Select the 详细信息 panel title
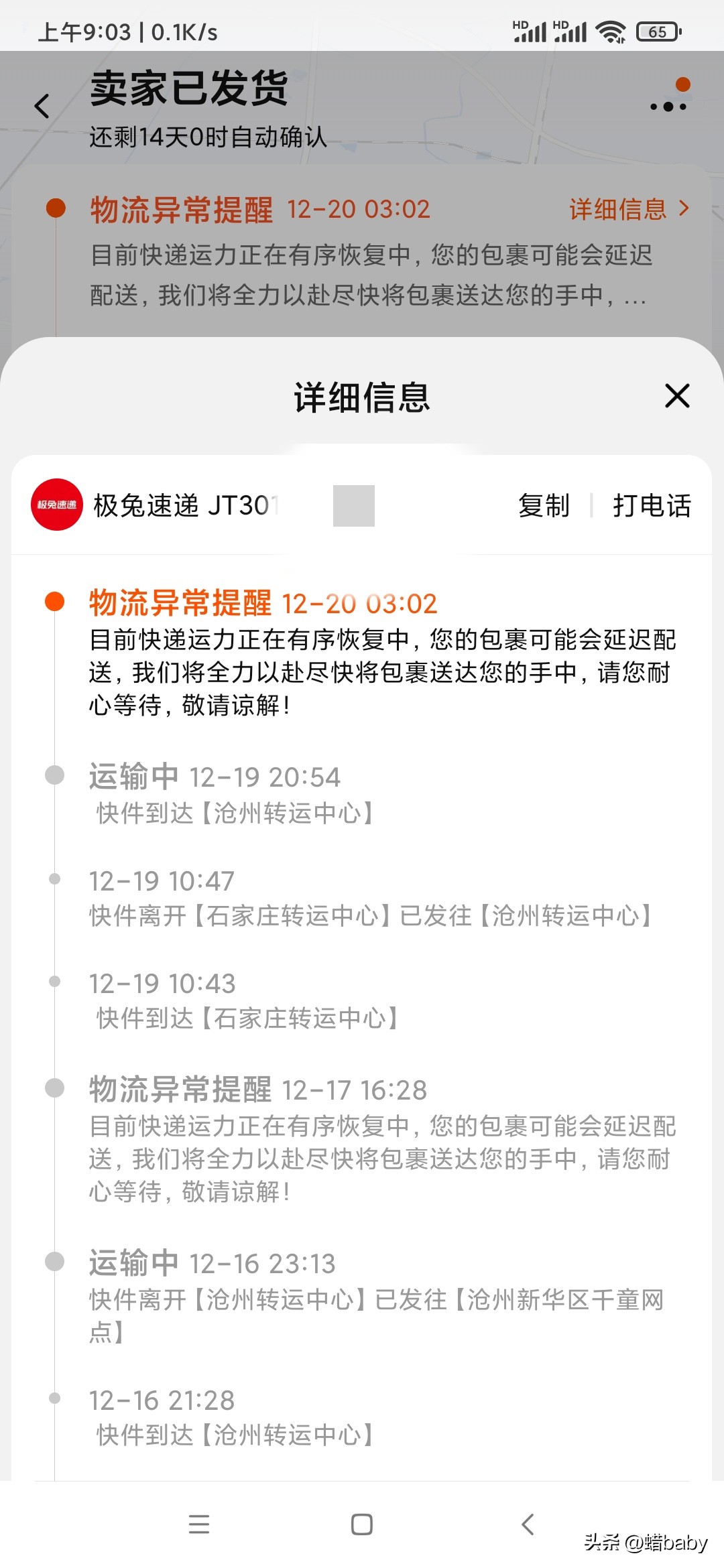724x1568 pixels. tap(362, 398)
